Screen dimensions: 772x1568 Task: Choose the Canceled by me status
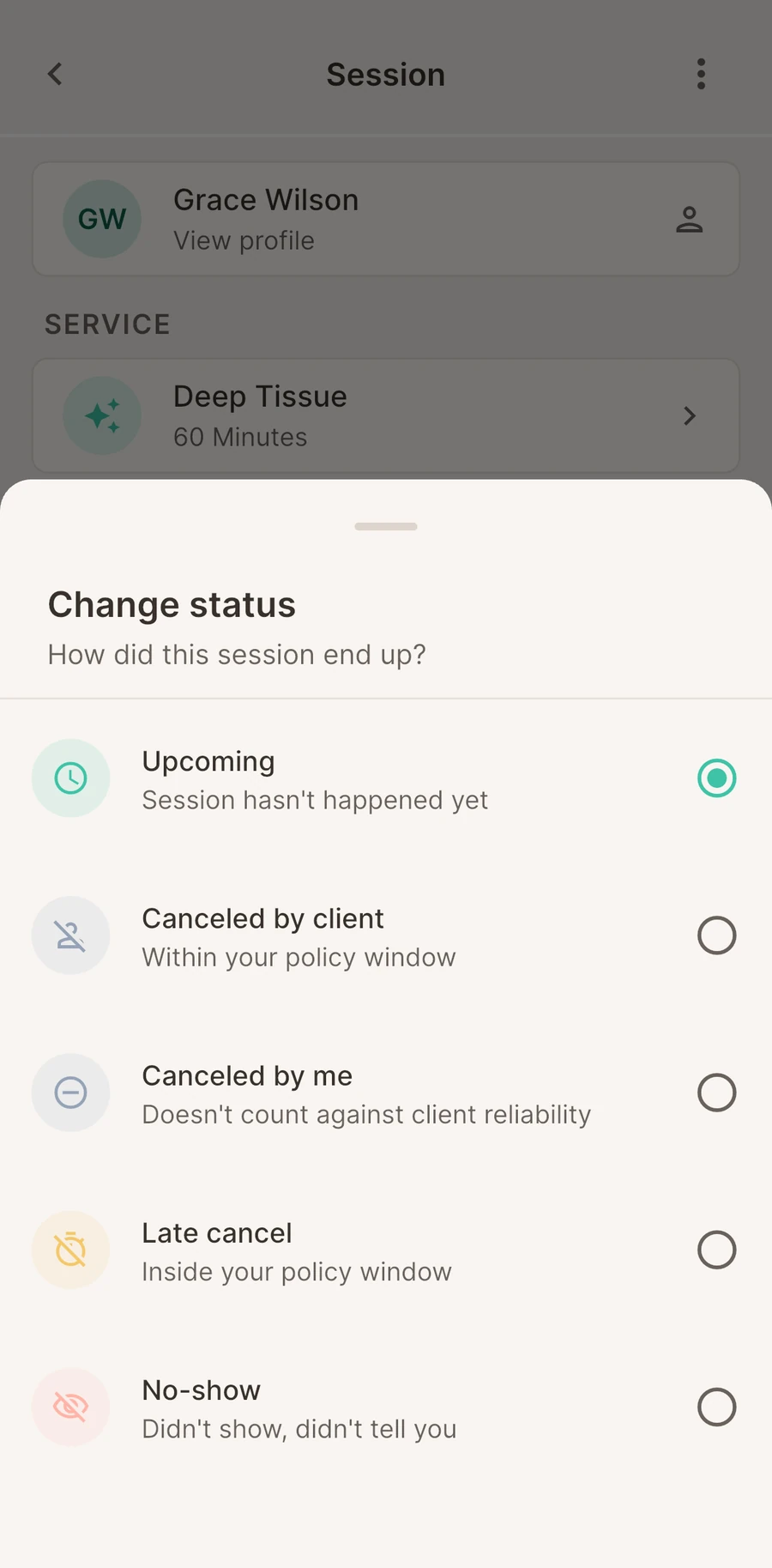(x=386, y=1093)
